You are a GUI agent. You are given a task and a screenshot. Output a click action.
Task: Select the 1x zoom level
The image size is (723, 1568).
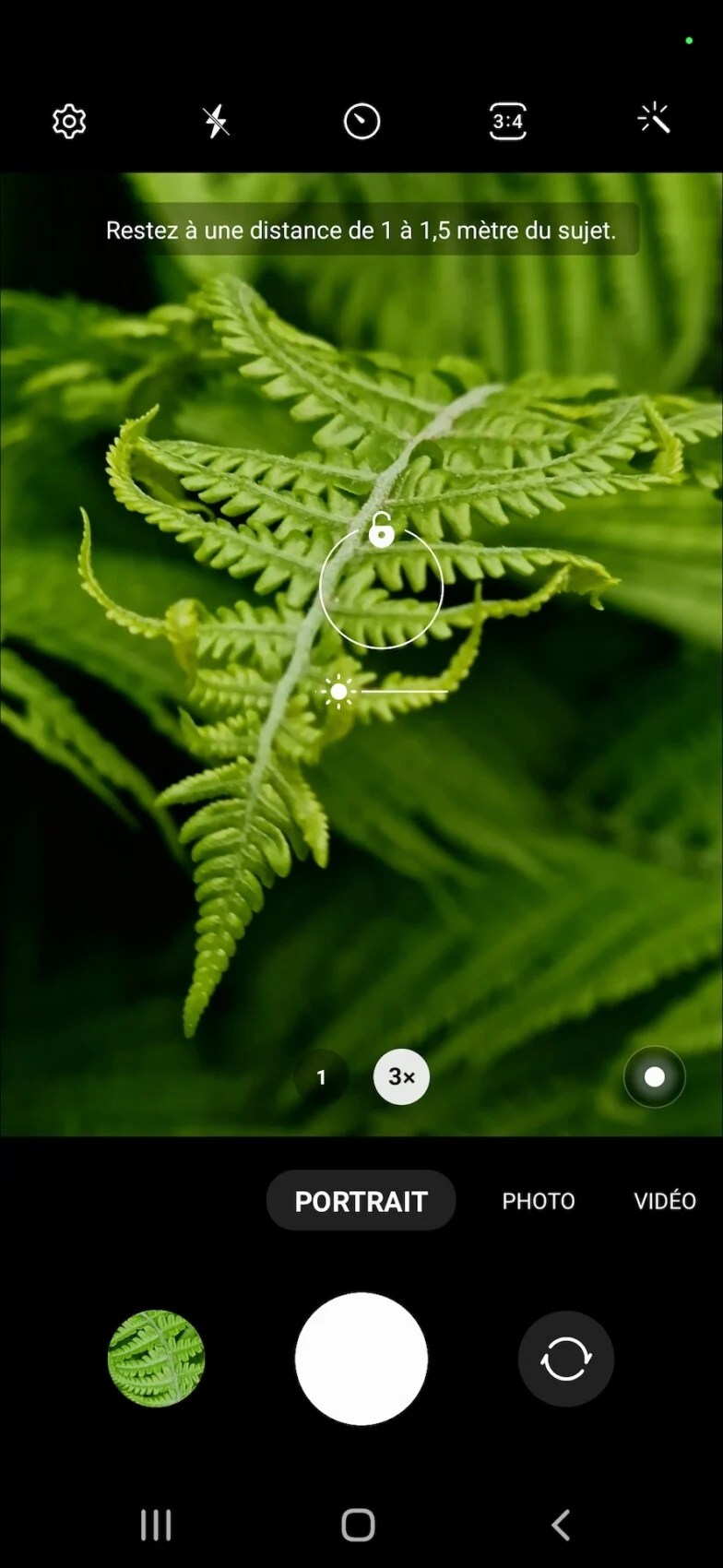[x=321, y=1076]
